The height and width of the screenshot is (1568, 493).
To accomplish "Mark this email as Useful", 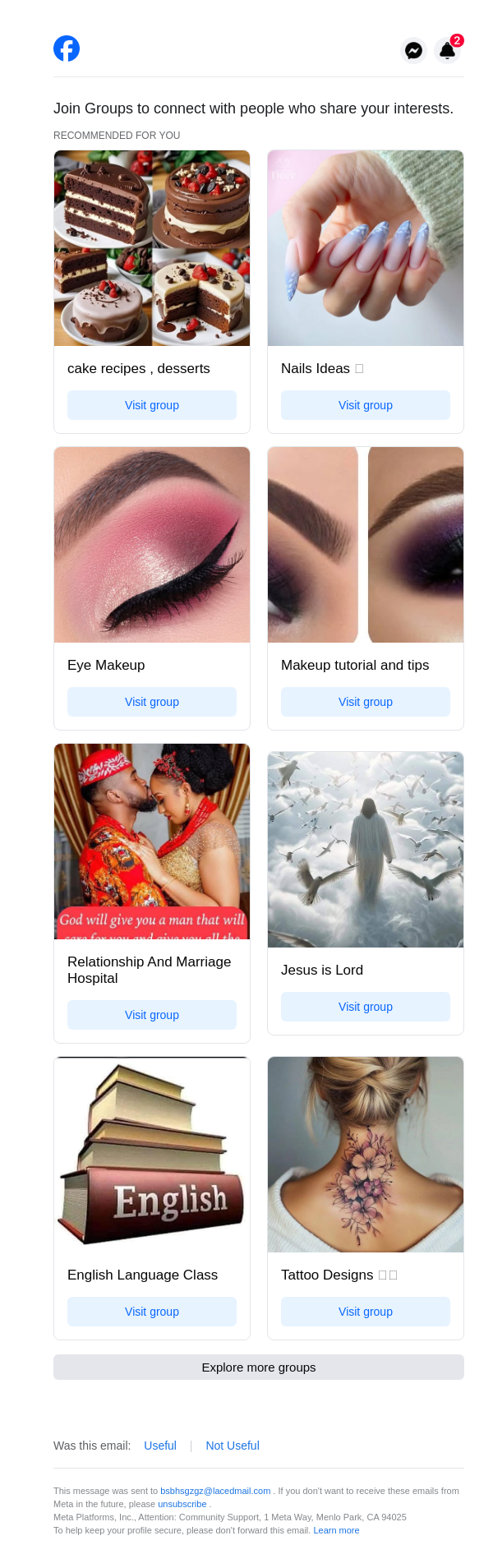I will [x=160, y=1446].
